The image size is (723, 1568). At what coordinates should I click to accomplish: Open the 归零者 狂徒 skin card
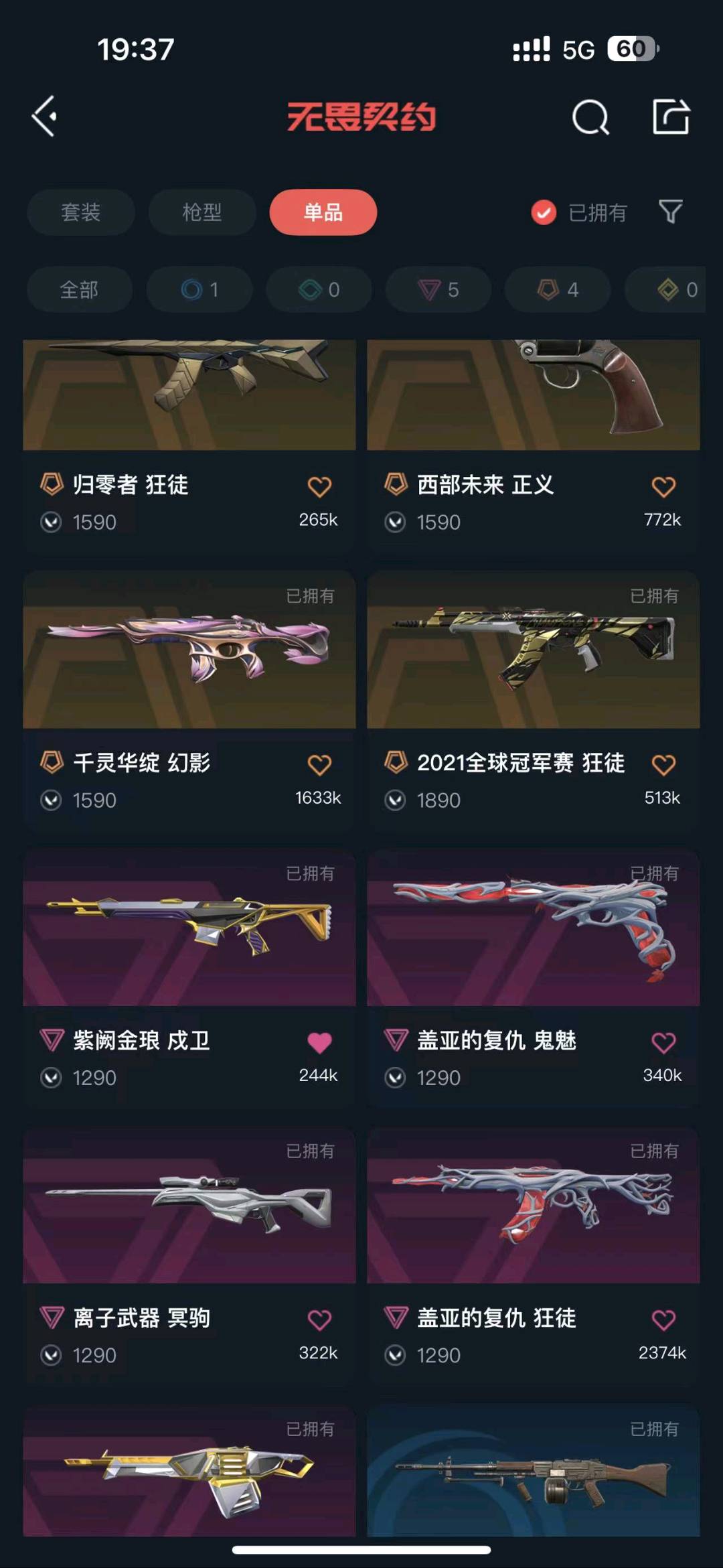(189, 445)
